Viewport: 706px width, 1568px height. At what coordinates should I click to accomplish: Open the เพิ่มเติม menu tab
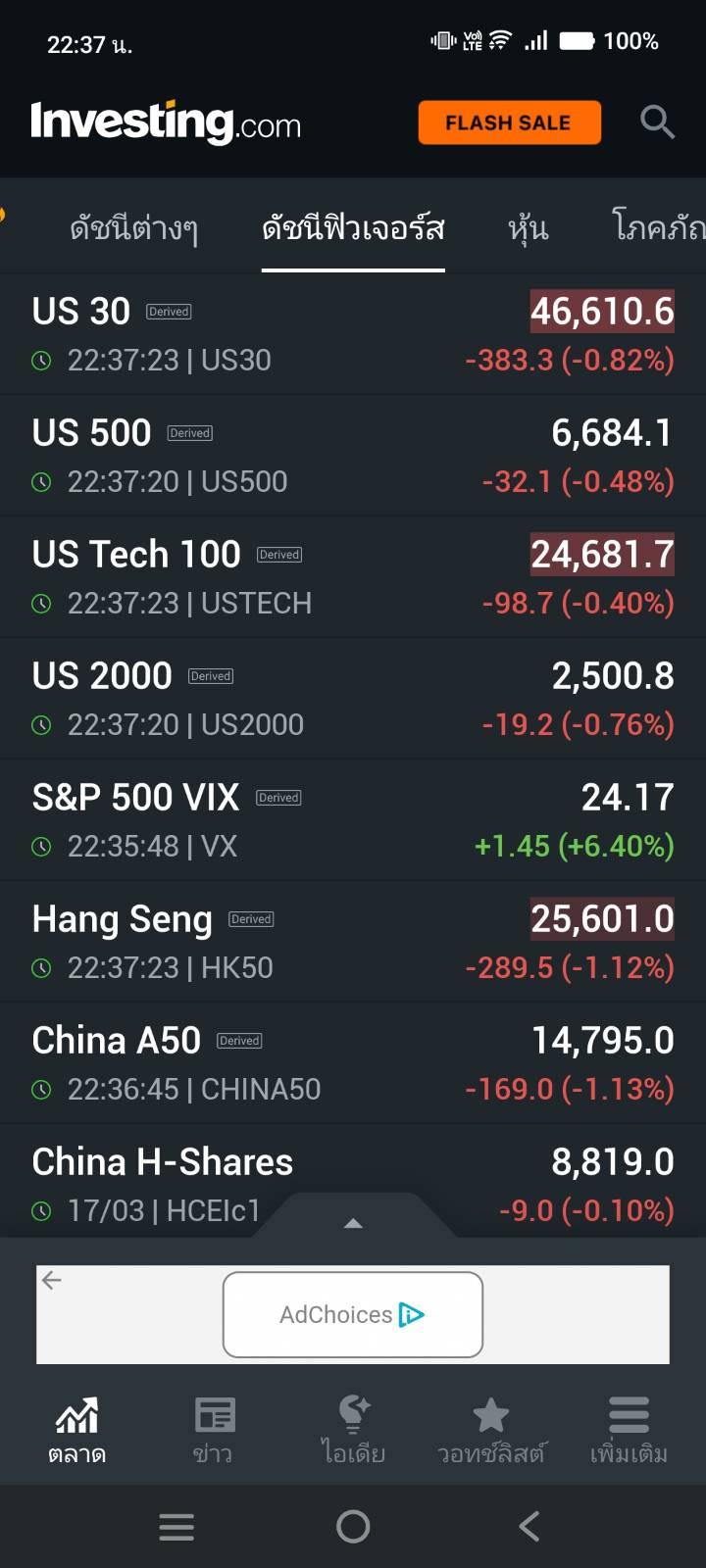coord(629,1429)
